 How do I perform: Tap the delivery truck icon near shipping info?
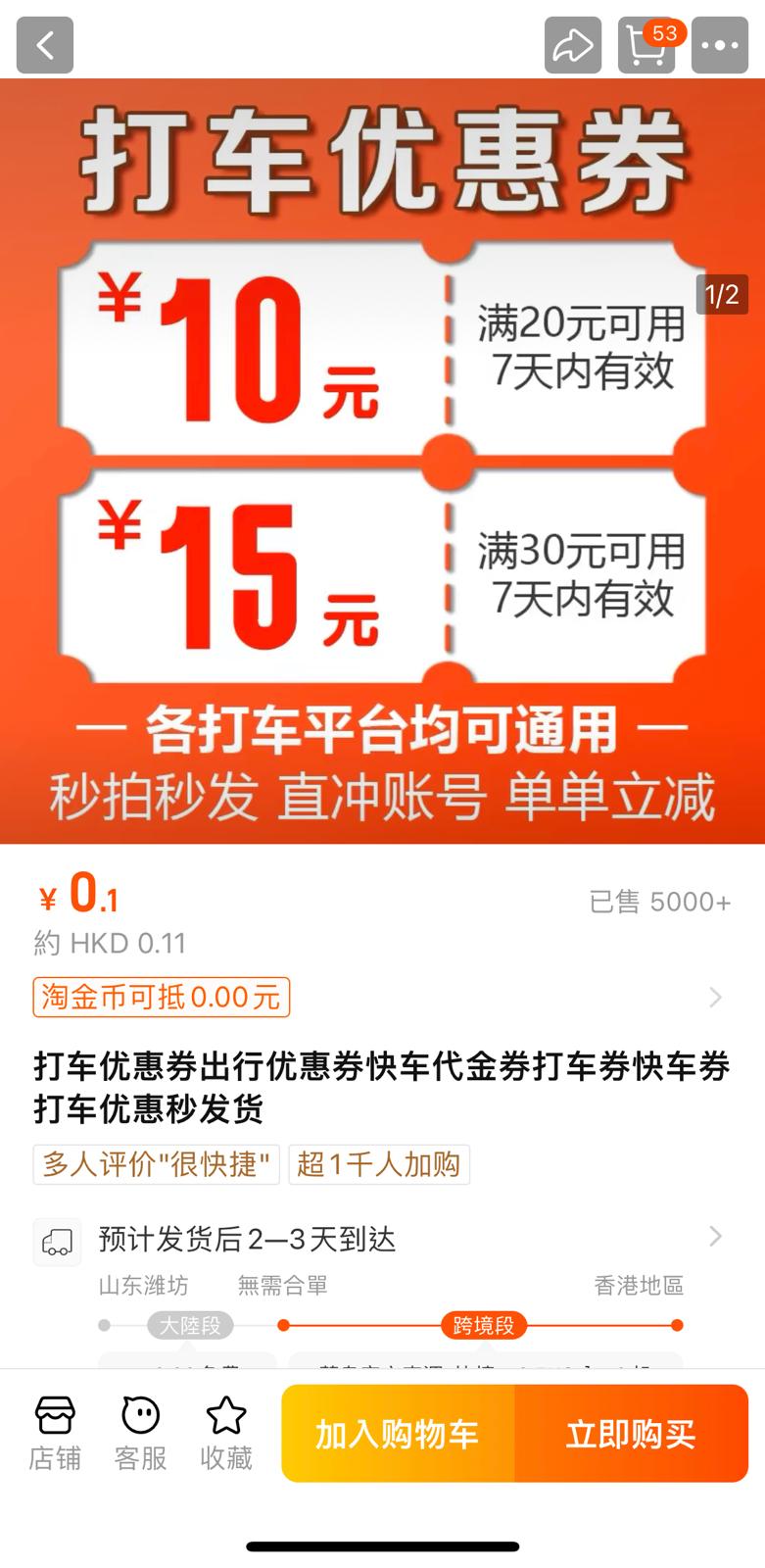click(x=57, y=1240)
